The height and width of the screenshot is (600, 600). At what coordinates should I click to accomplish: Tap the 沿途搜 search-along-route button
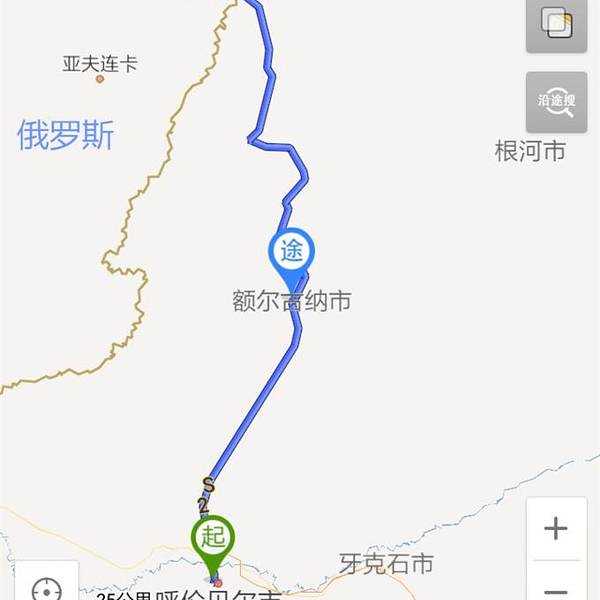(x=556, y=102)
